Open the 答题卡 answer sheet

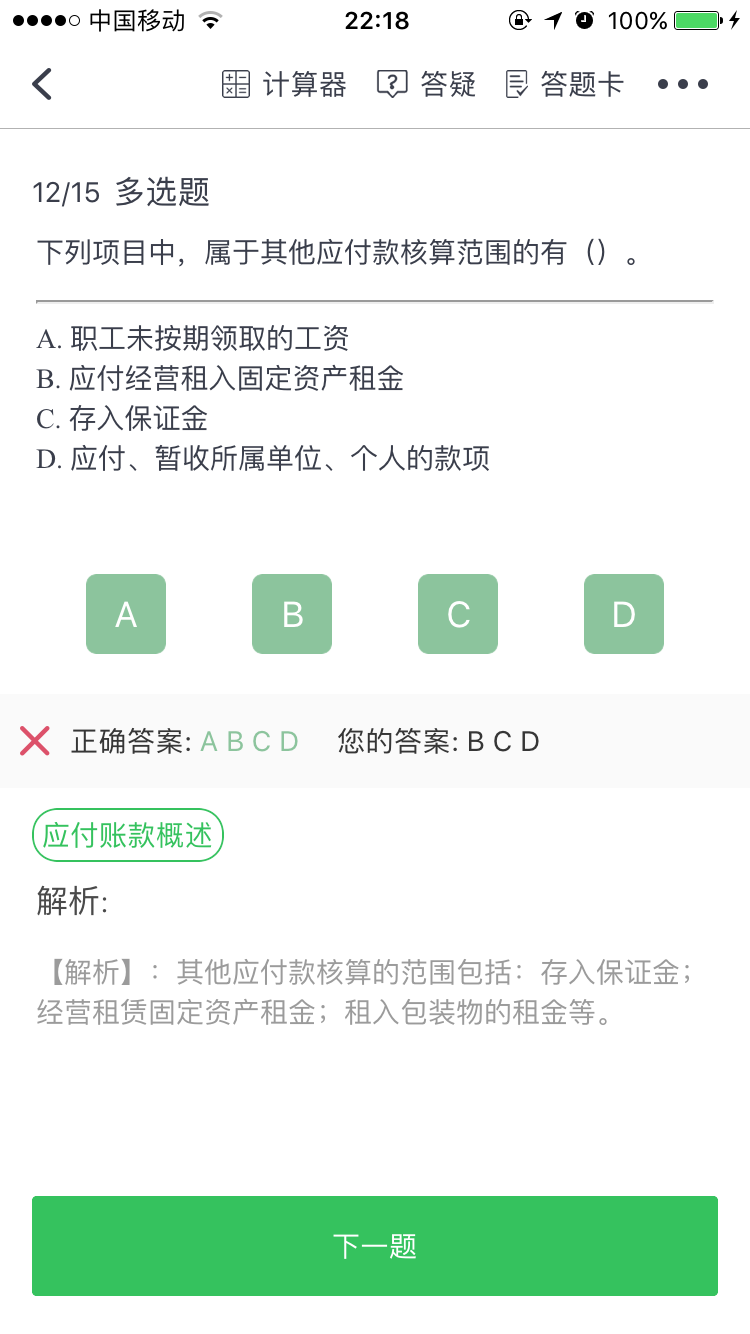tap(564, 85)
